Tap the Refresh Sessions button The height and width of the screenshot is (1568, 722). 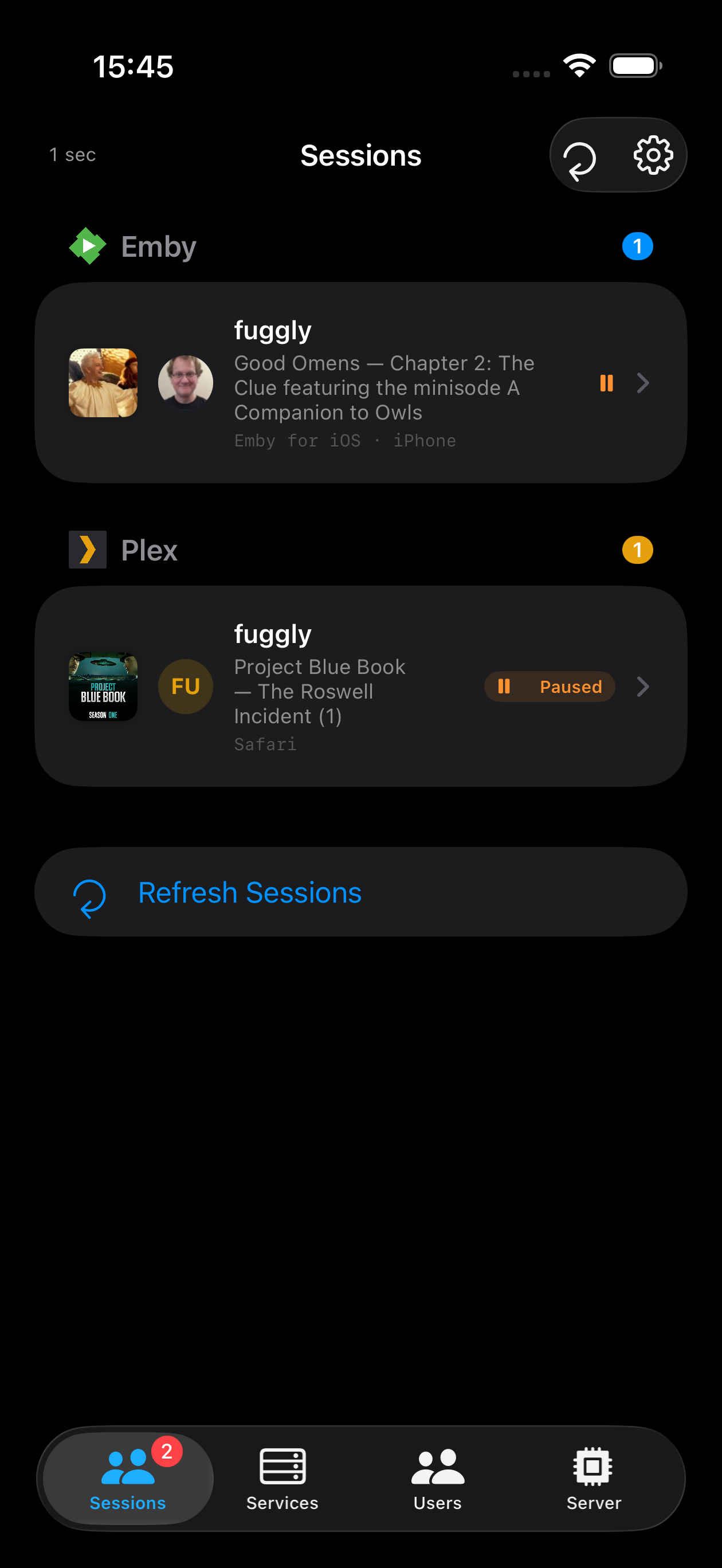pos(361,892)
